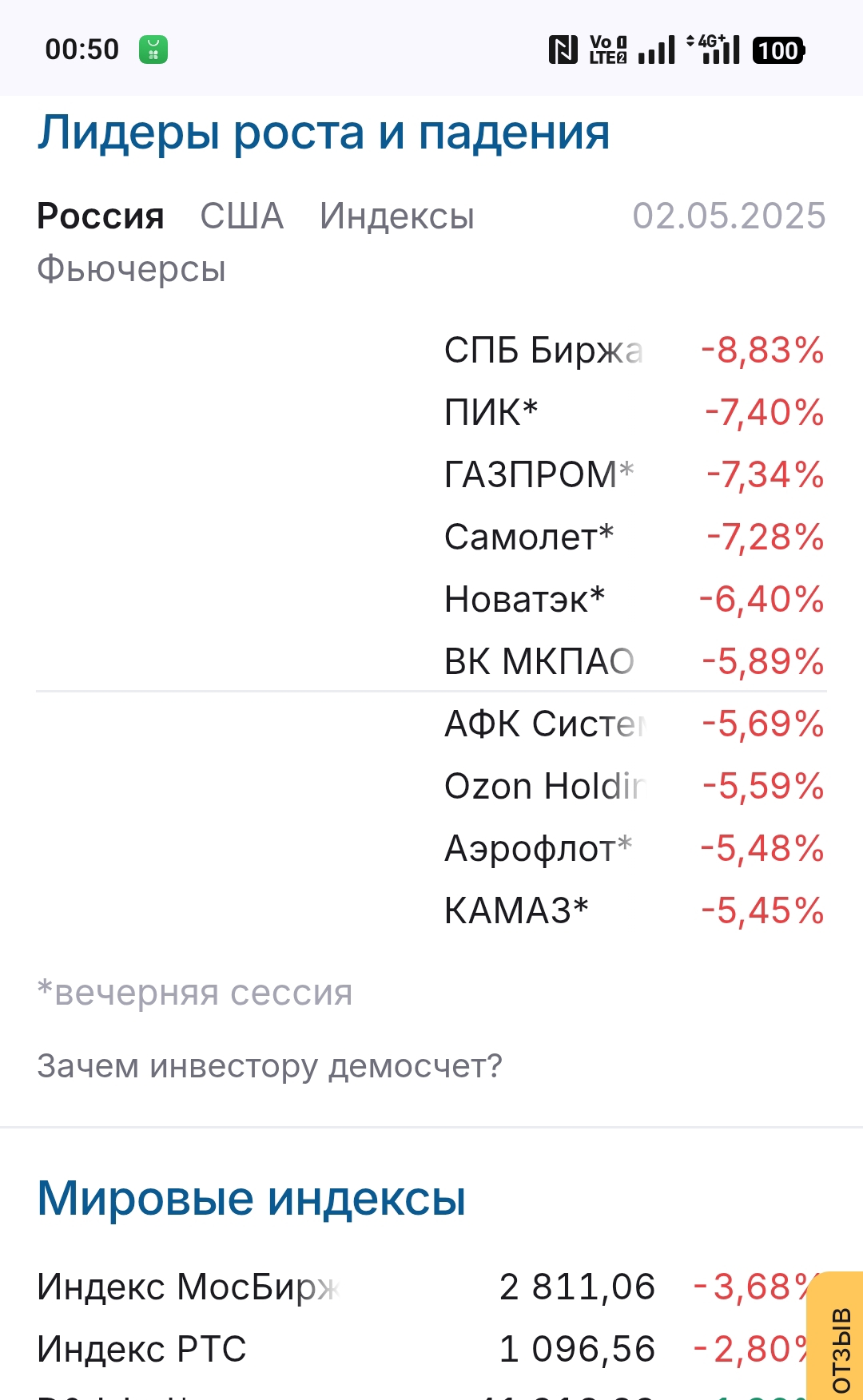Switch to the Индексы tab
Viewport: 863px width, 1400px height.
(x=396, y=216)
